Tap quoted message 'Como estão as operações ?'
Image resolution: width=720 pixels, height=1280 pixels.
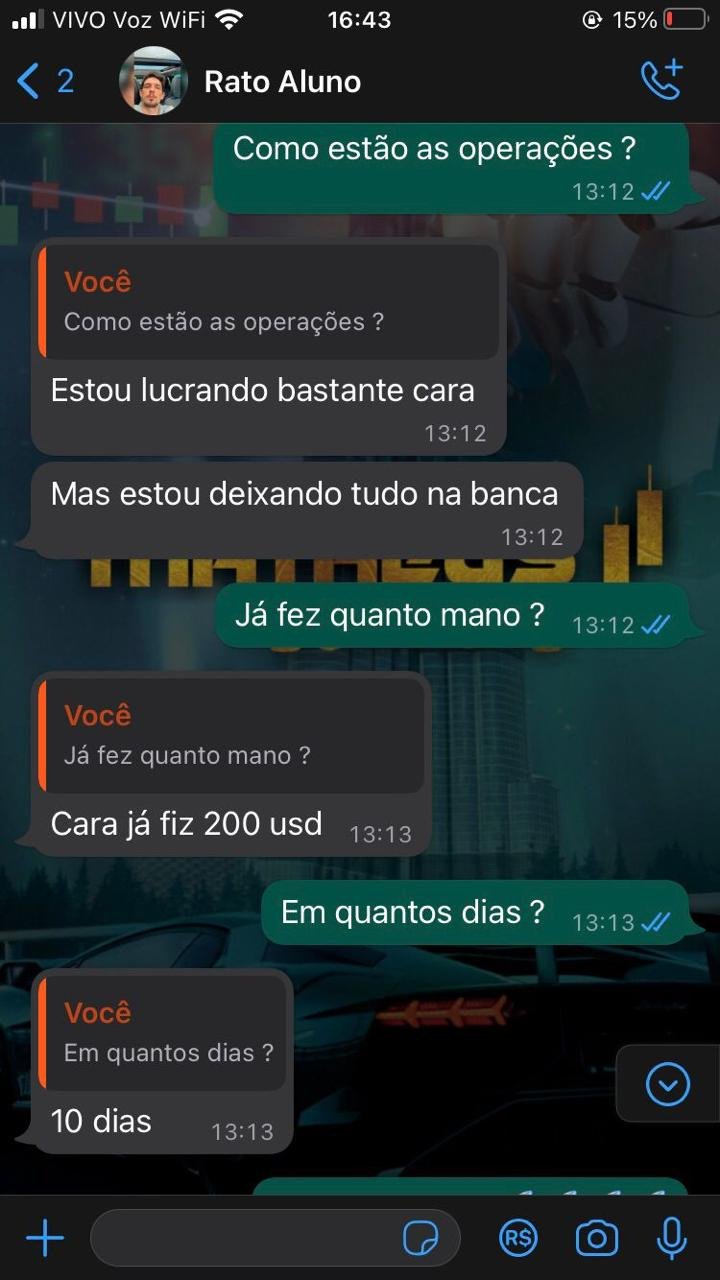(x=268, y=302)
